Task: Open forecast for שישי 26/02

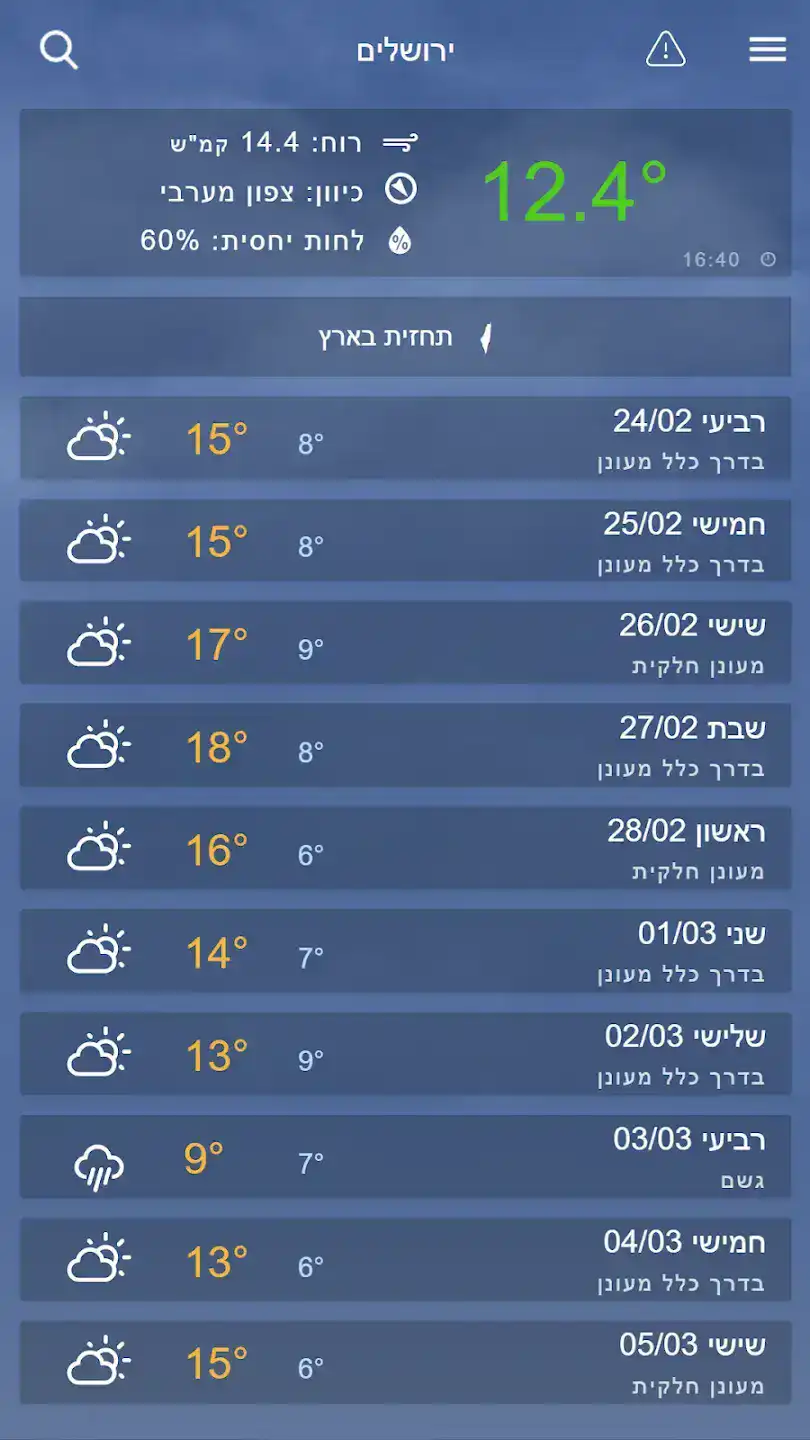Action: [405, 643]
